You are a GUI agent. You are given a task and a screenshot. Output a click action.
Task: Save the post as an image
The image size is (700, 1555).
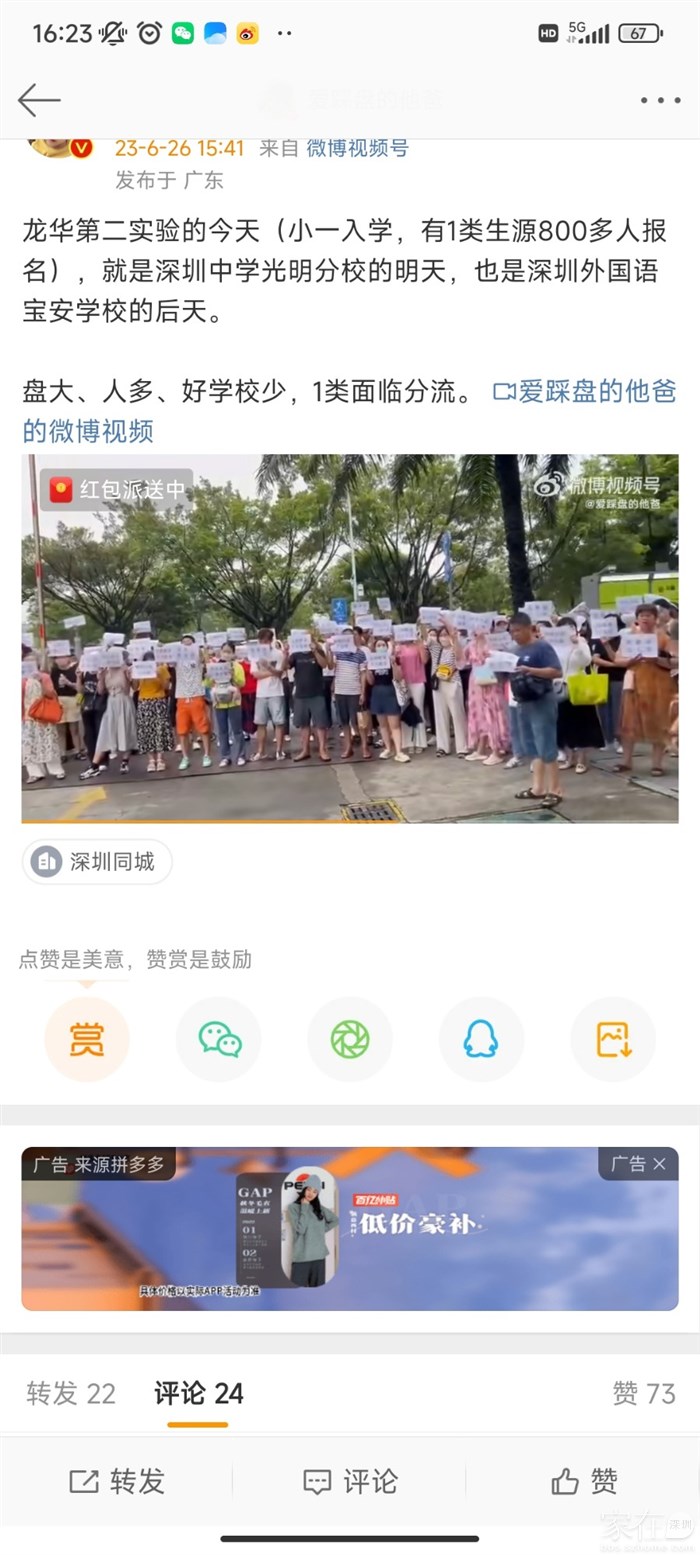click(613, 1039)
